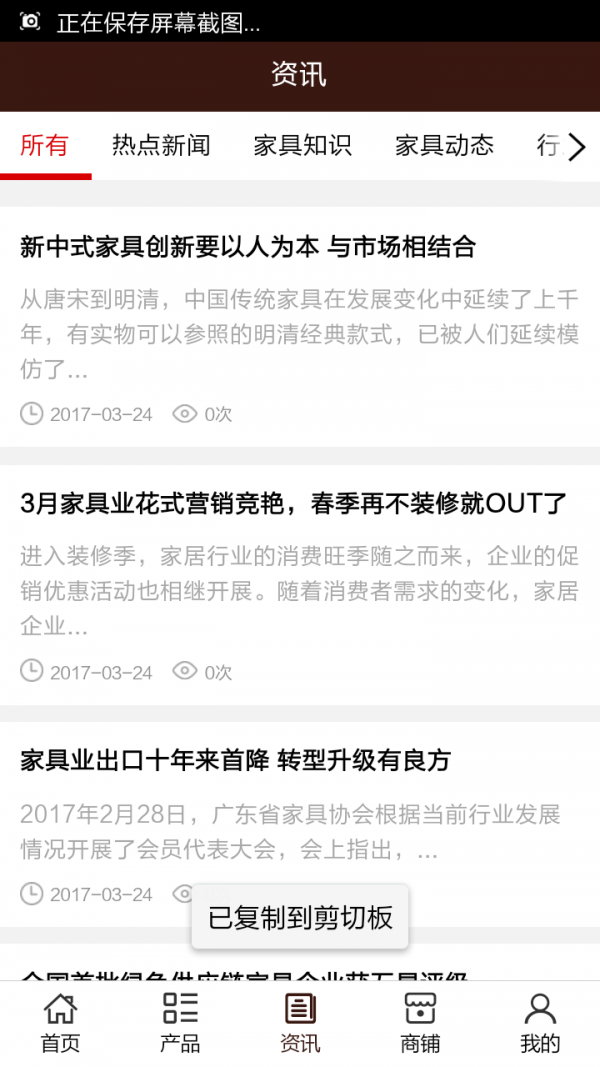Screen dimensions: 600x1067
Task: Open article 新中式家具创新要以人为本
Action: (x=248, y=247)
